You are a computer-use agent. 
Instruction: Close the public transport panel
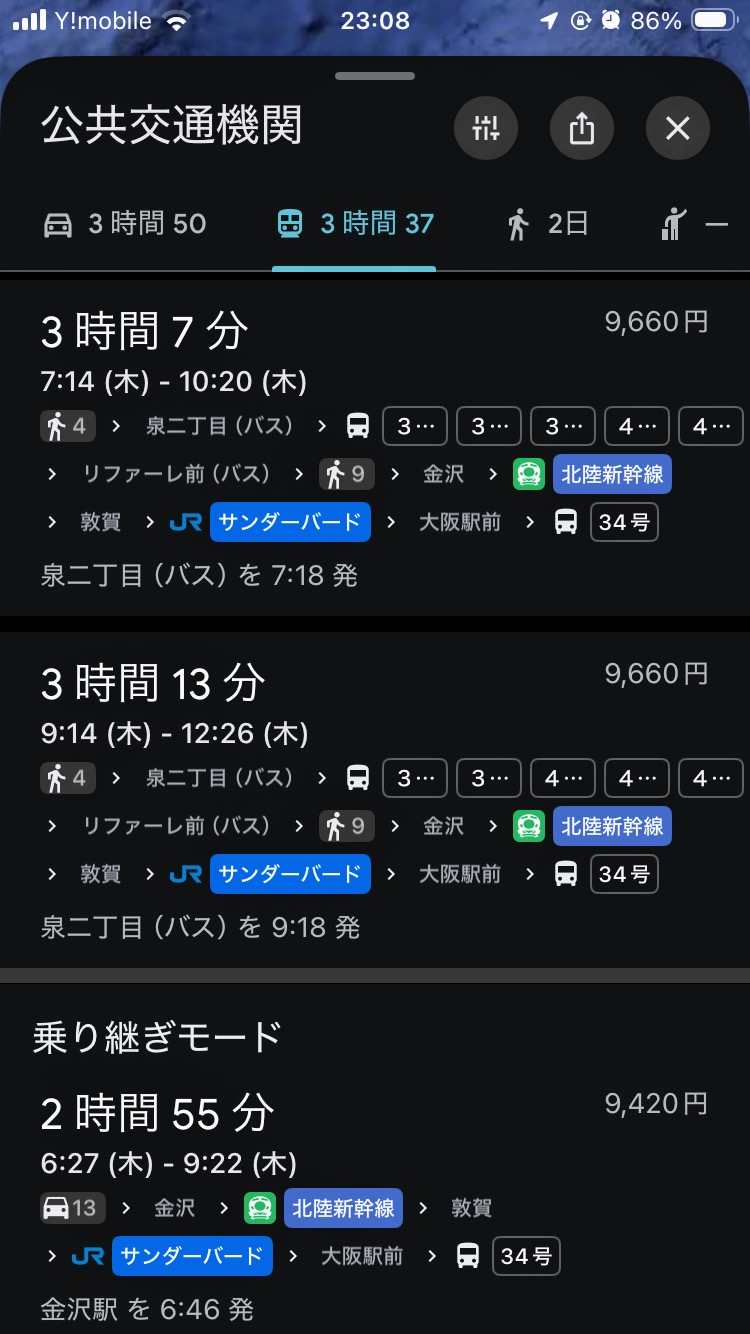pos(678,128)
